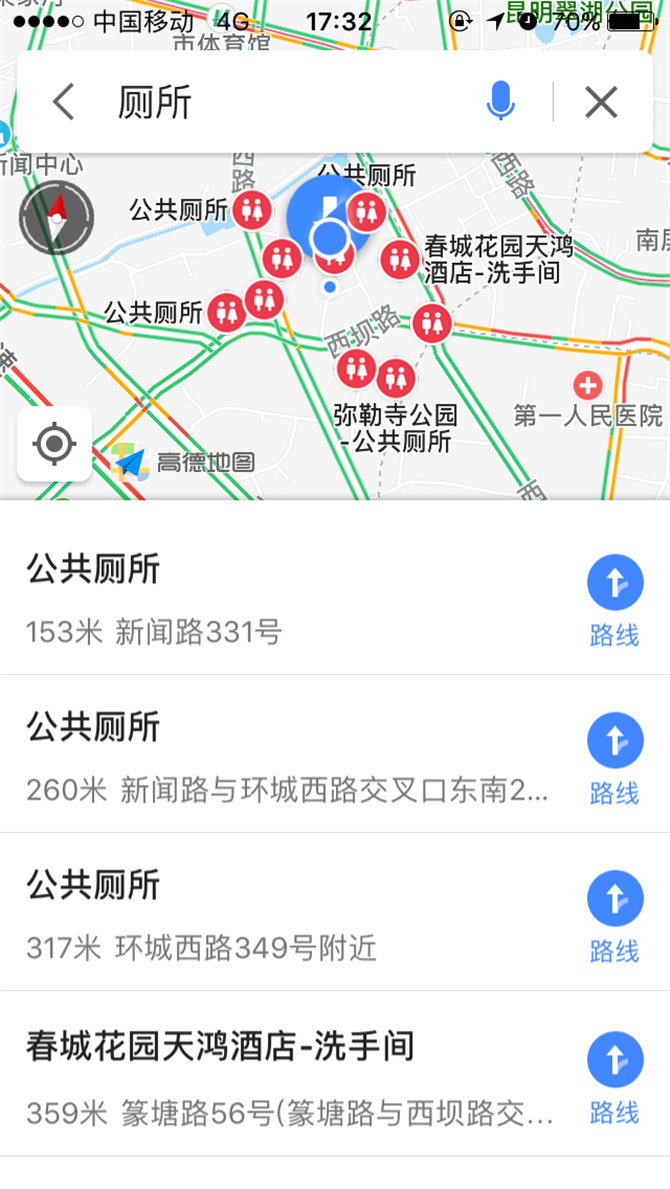The height and width of the screenshot is (1189, 670).
Task: Tap the 厕所 search field
Action: [x=296, y=102]
